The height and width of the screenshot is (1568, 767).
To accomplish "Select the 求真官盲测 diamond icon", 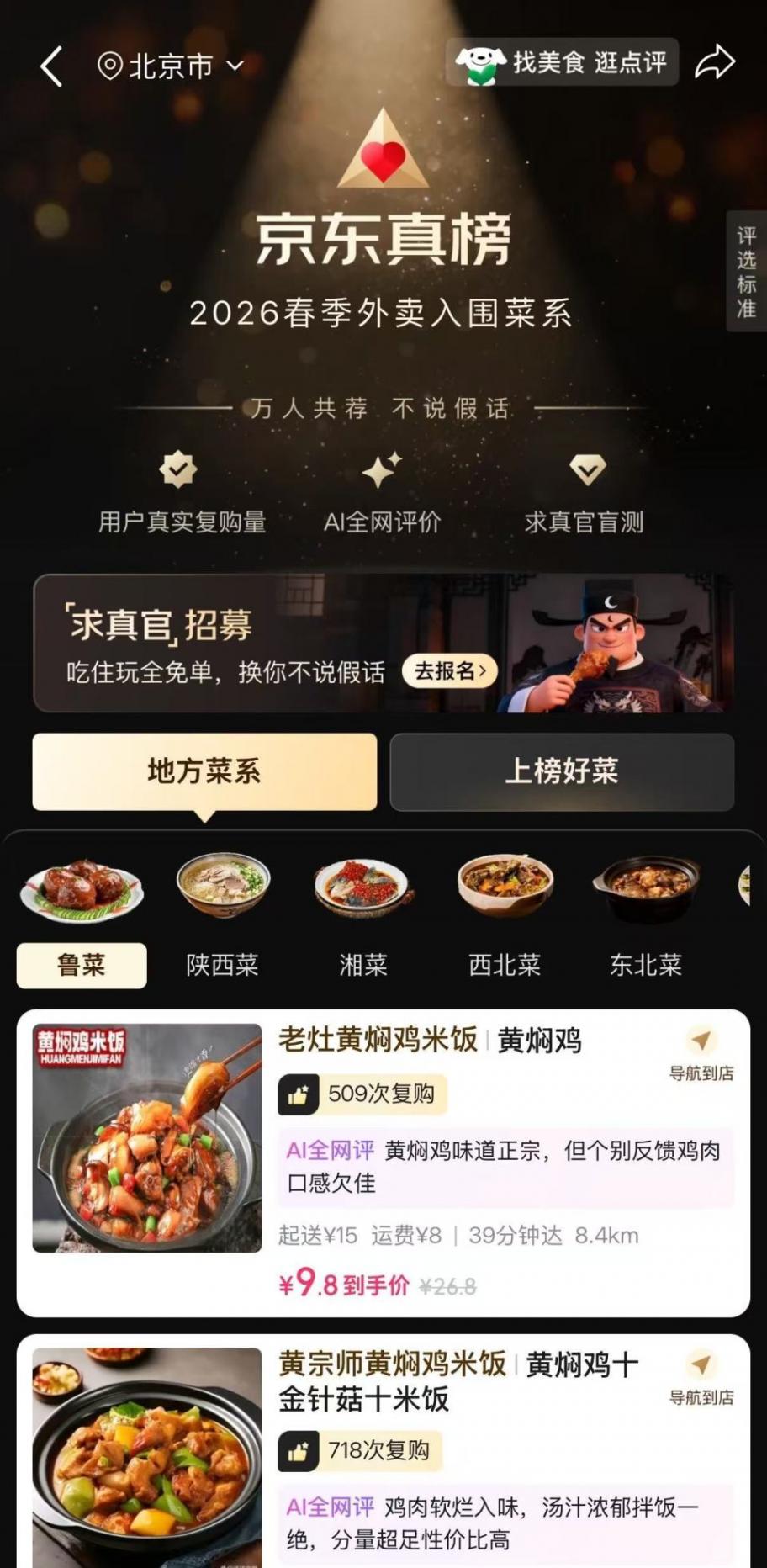I will tap(586, 471).
